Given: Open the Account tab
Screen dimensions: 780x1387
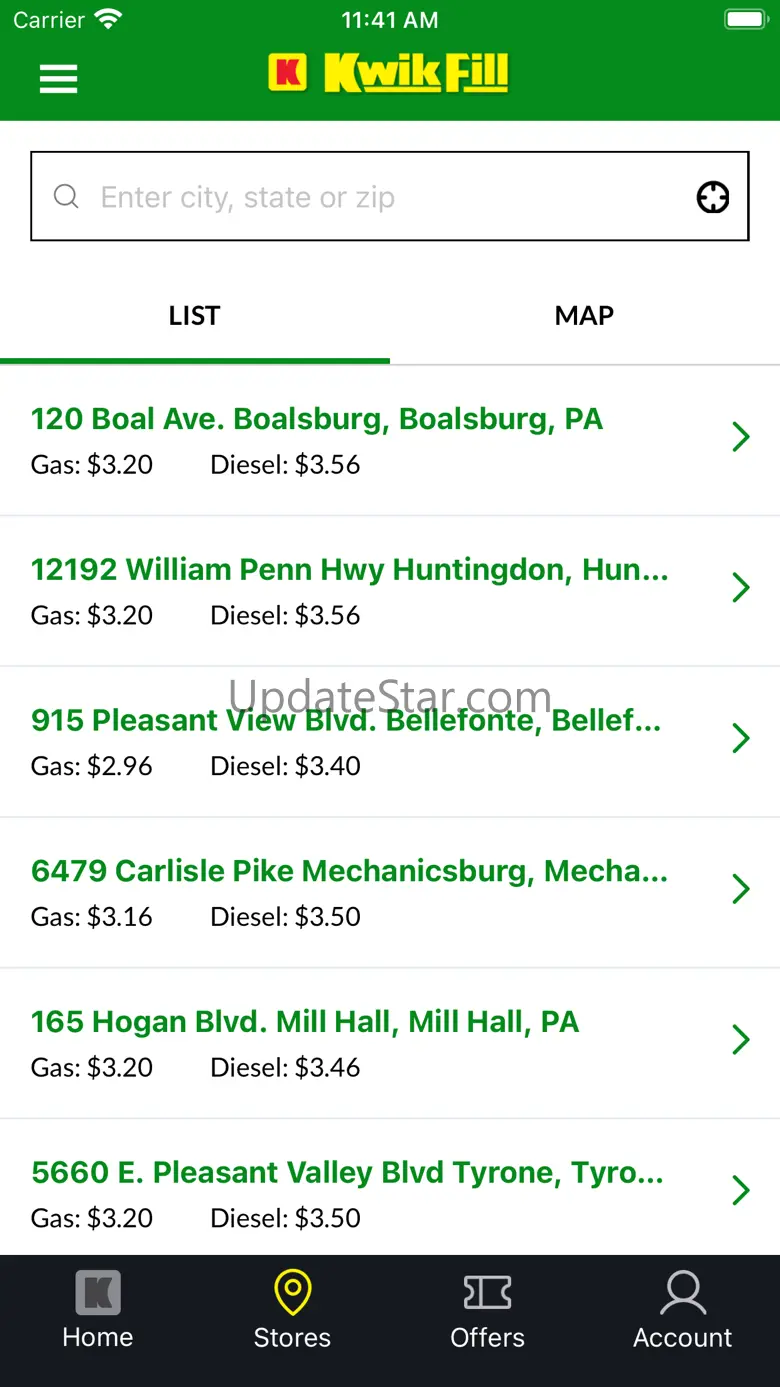Looking at the screenshot, I should (683, 1310).
